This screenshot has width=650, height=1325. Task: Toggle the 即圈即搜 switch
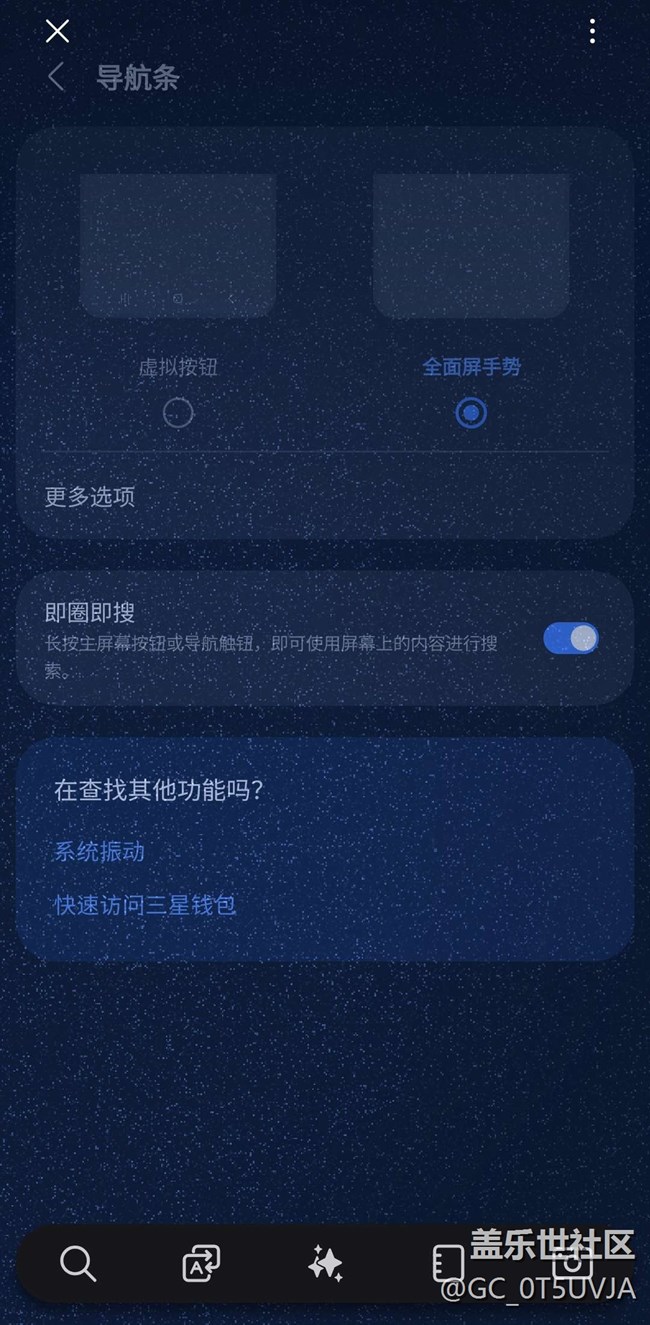[x=571, y=638]
